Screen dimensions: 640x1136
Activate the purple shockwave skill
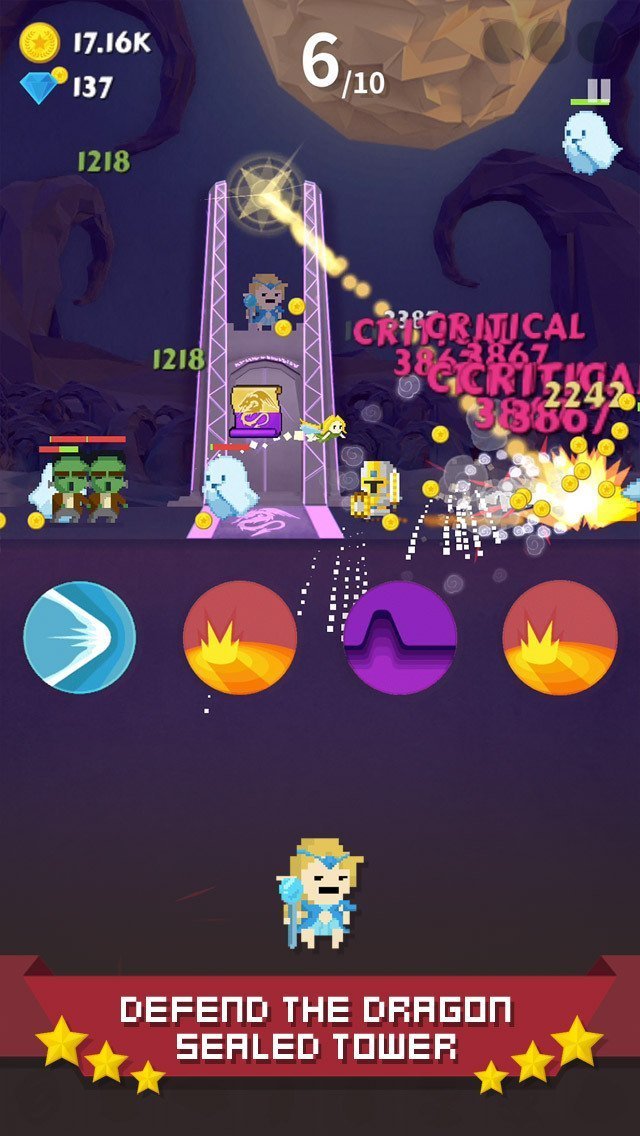pos(400,637)
